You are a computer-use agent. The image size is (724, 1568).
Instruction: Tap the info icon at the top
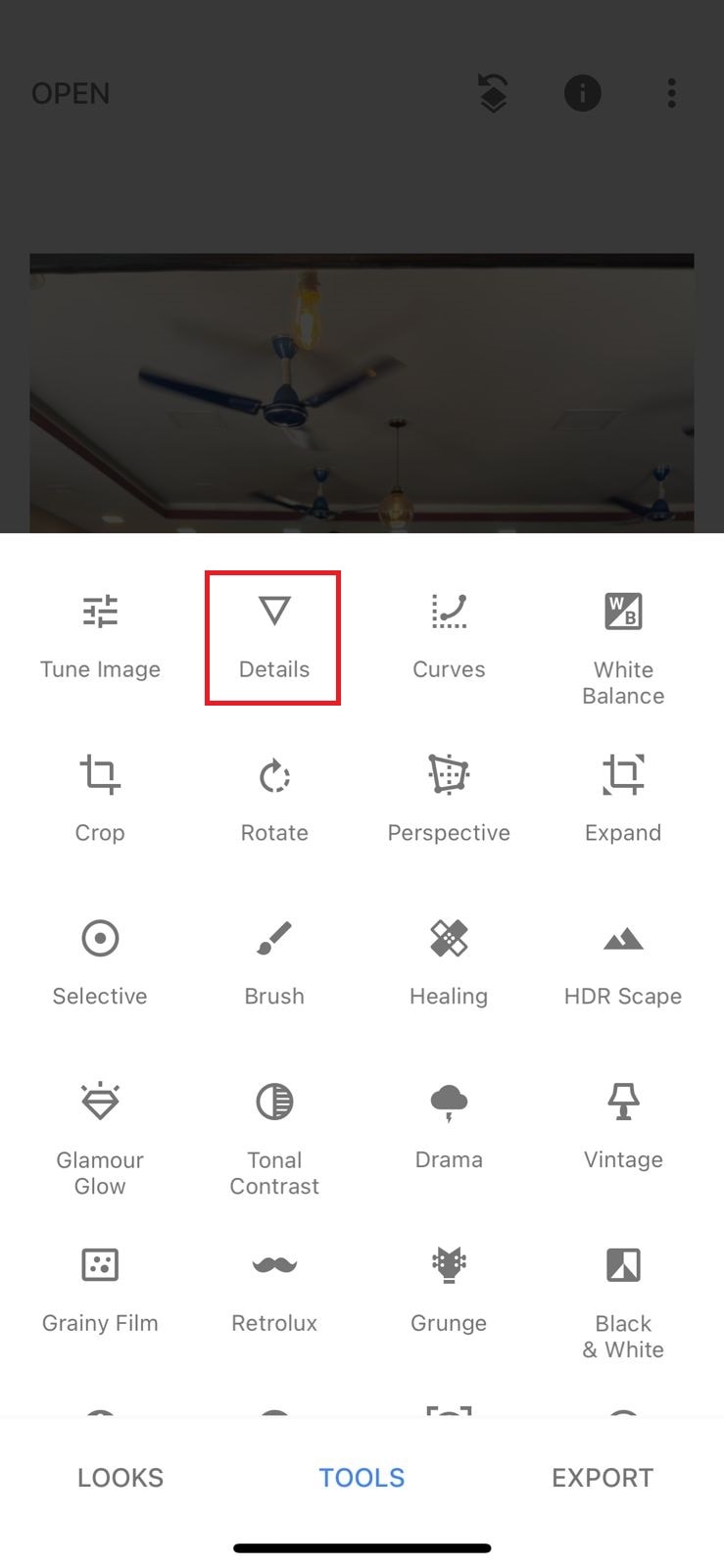pyautogui.click(x=582, y=93)
